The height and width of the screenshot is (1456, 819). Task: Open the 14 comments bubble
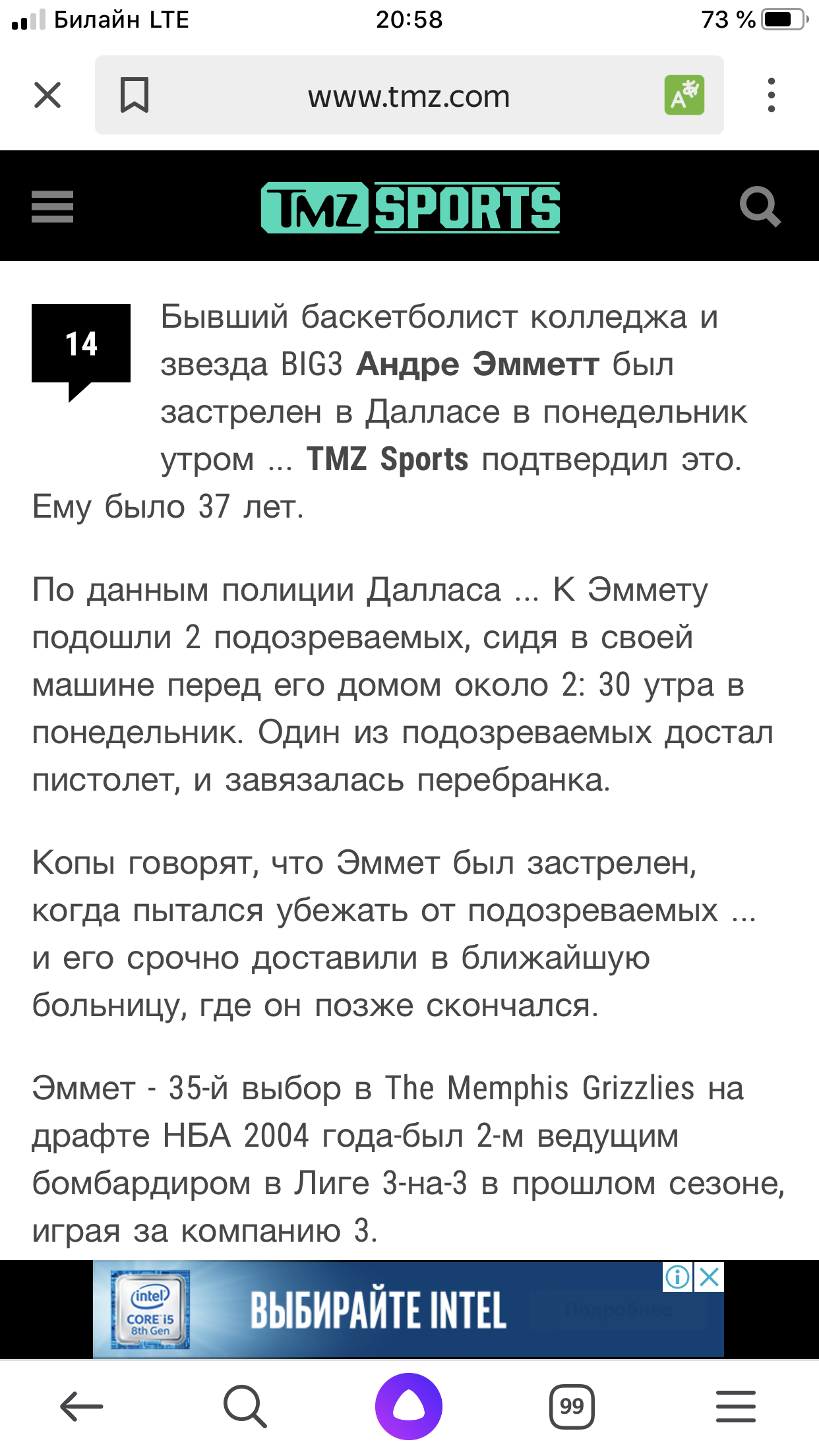click(x=81, y=351)
